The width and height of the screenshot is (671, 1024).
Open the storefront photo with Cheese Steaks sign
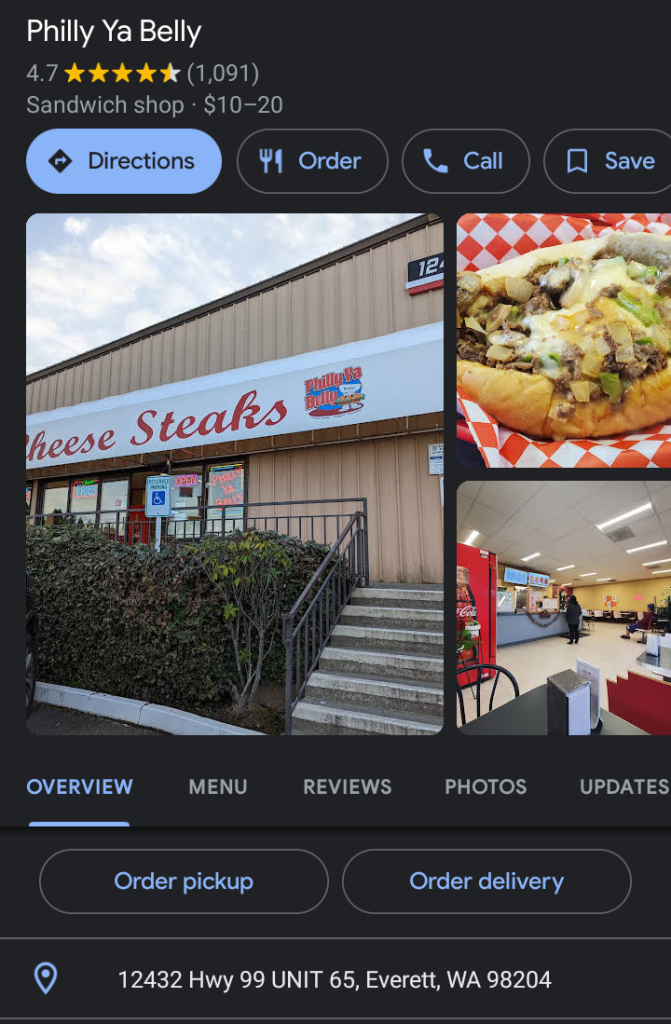[x=234, y=474]
